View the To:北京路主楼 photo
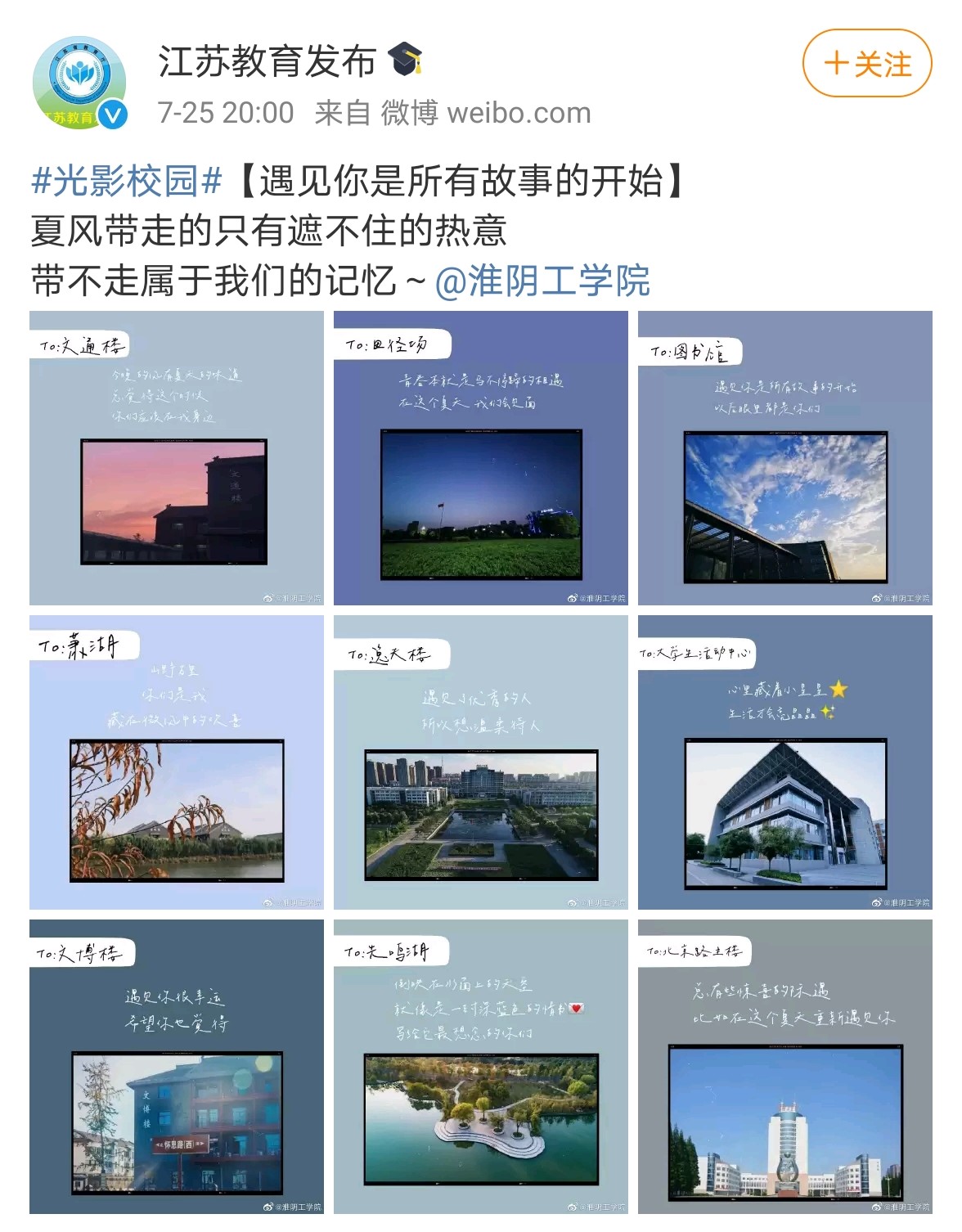Viewport: 962px width, 1232px height. coord(785,1067)
